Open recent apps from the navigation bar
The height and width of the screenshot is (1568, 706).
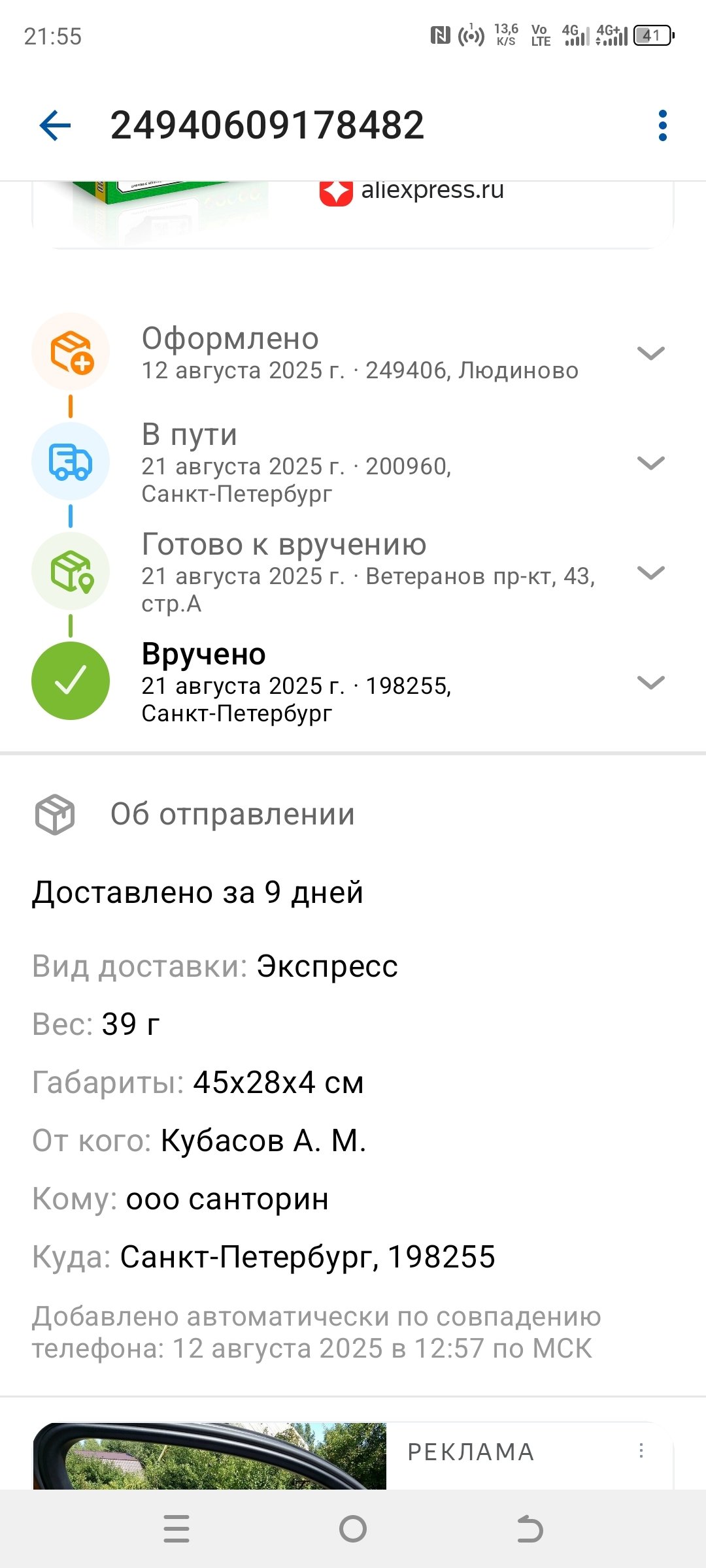pyautogui.click(x=176, y=1529)
